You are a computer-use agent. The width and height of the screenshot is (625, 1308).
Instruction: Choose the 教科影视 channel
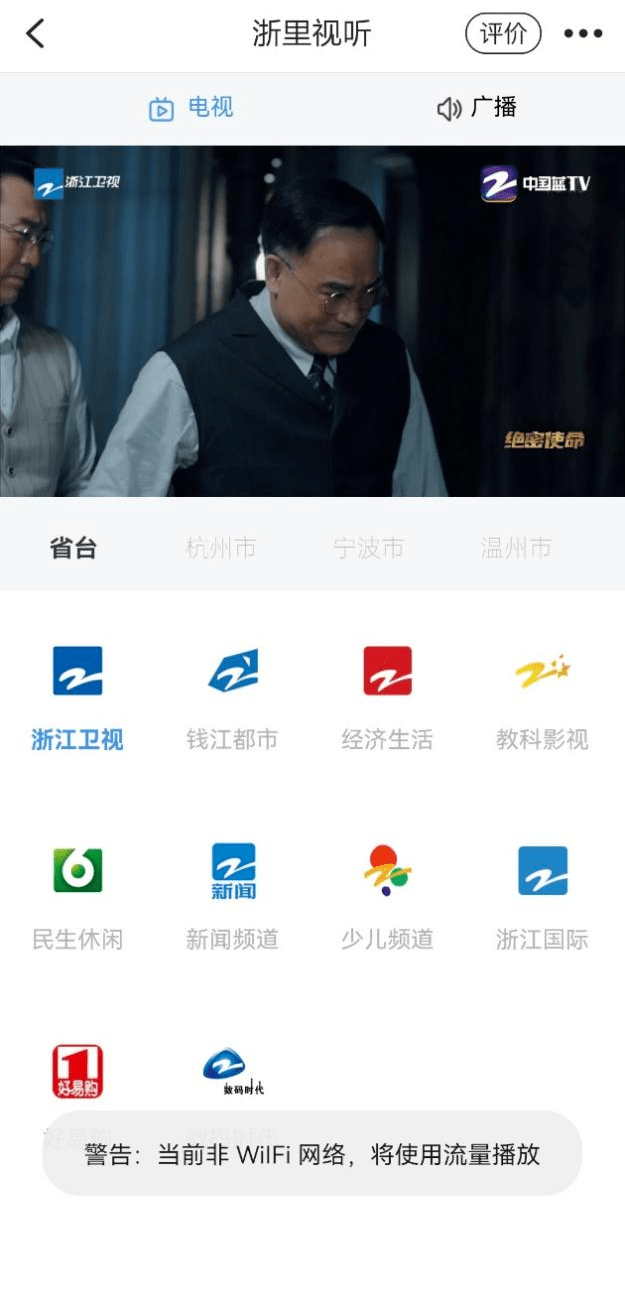click(542, 697)
